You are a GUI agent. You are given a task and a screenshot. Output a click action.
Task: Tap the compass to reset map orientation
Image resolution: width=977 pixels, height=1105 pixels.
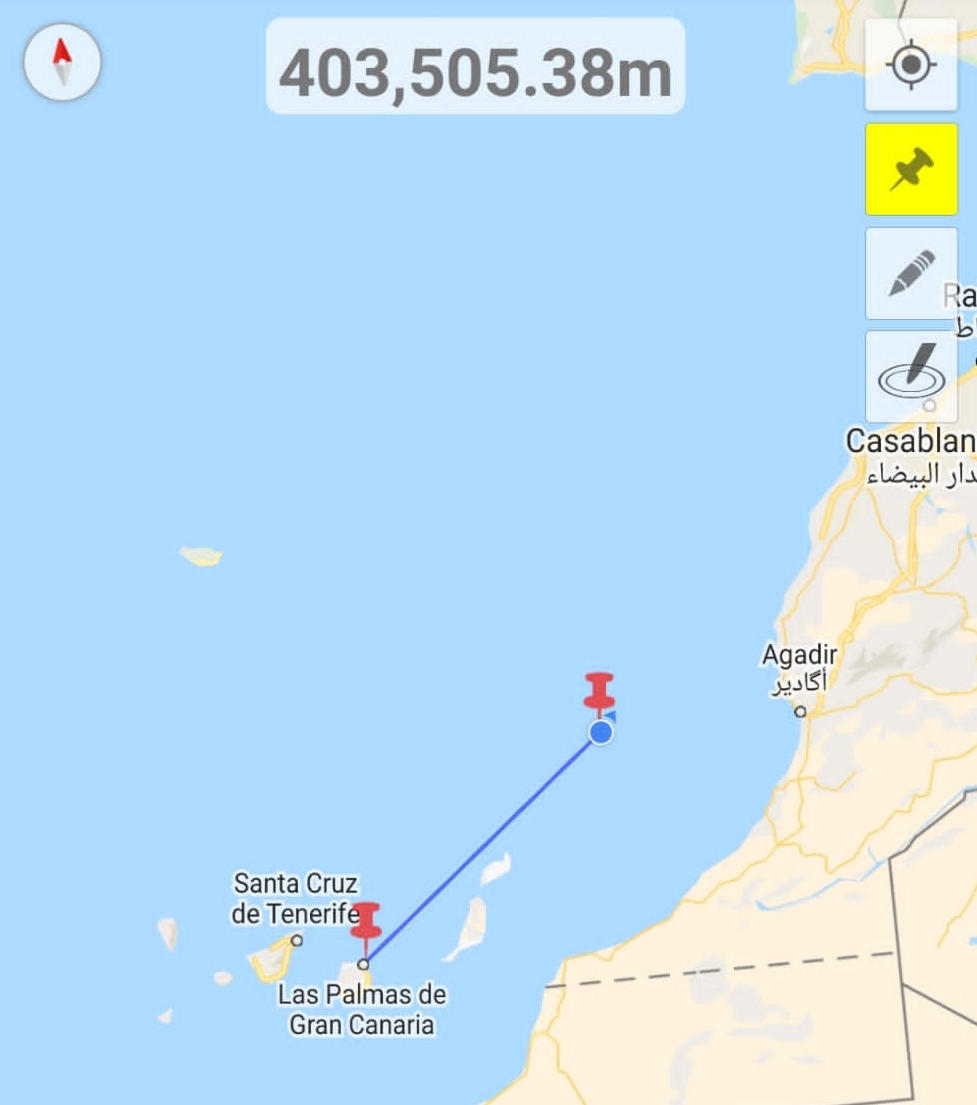62,62
